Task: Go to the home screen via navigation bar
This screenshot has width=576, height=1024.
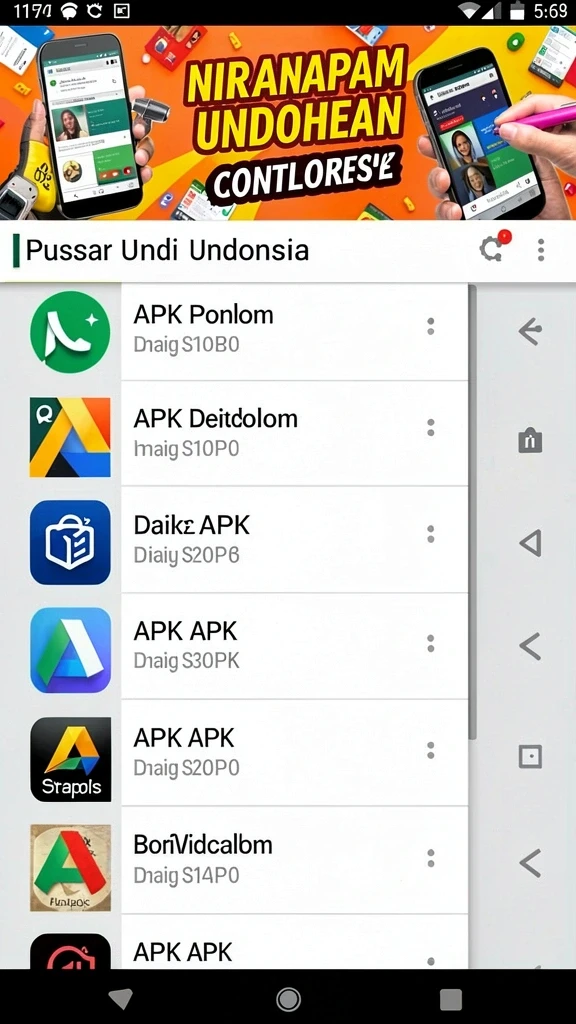Action: [x=288, y=999]
